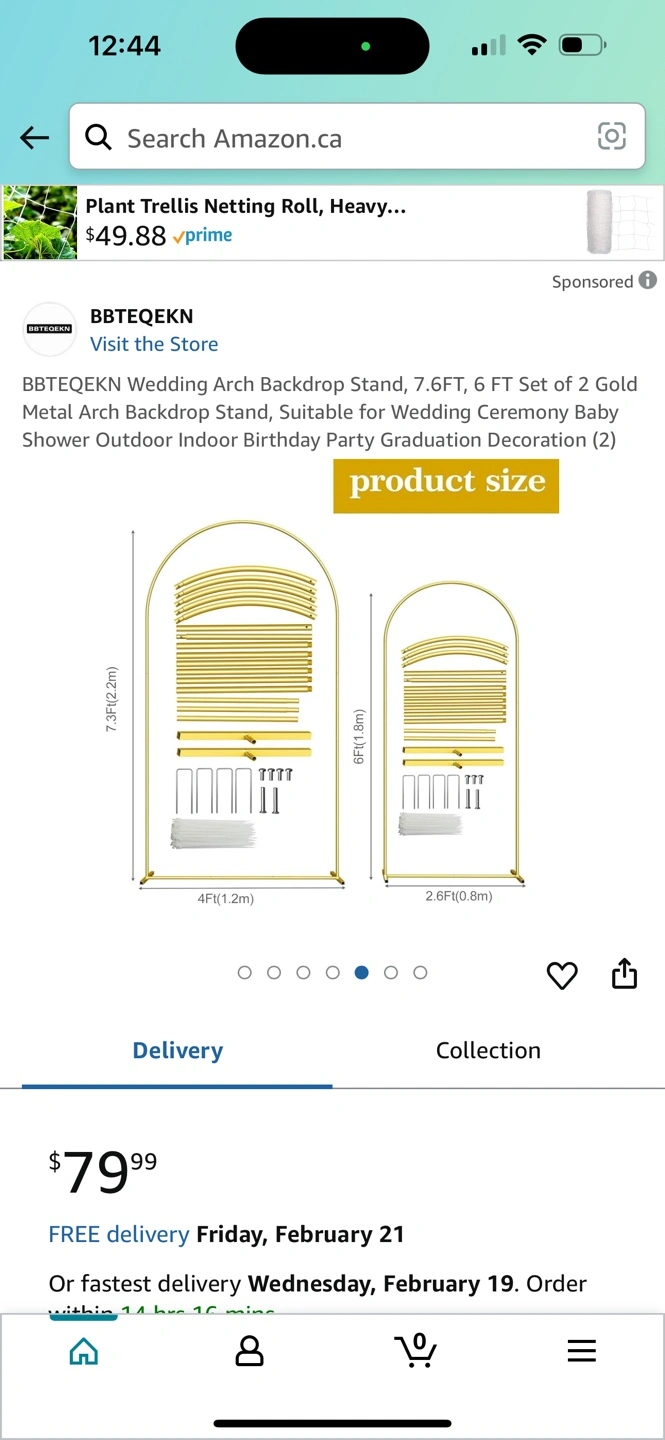Viewport: 665px width, 1440px height.
Task: Open the hamburger menu tab
Action: (x=581, y=1351)
